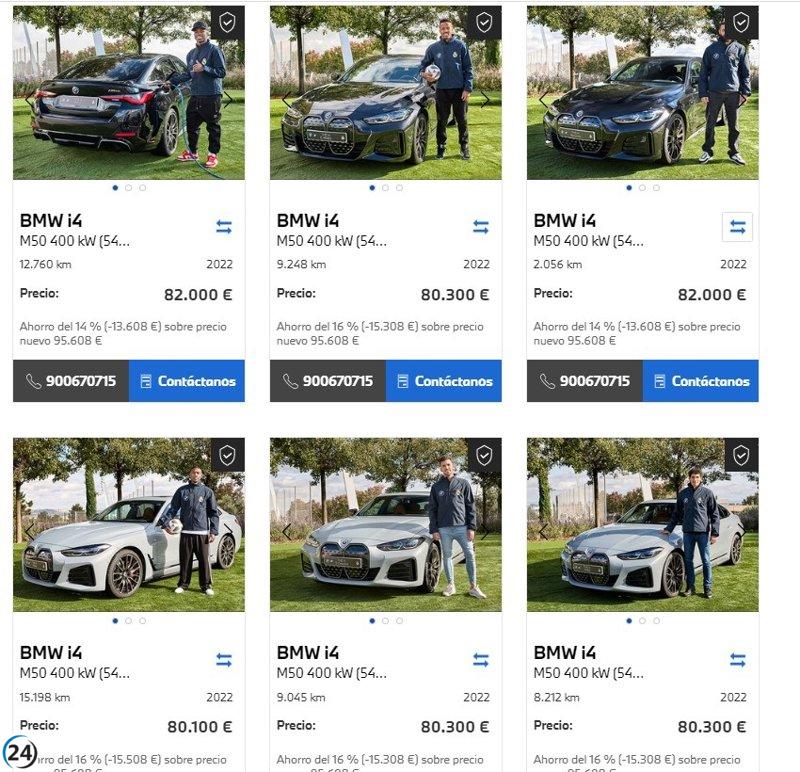Hit Contáctanos on the 2.056 km BMW i4
Viewport: 800px width, 772px height.
click(x=701, y=381)
